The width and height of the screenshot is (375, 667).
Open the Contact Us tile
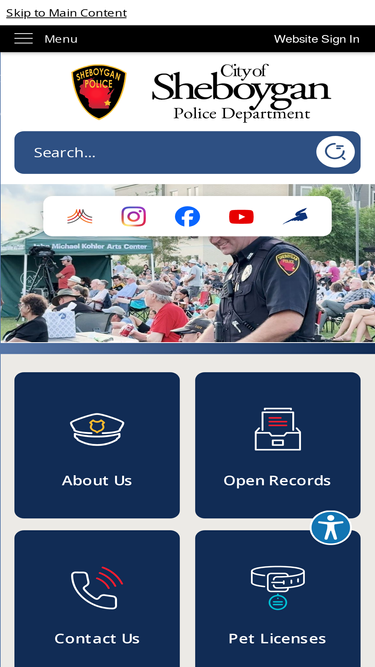pyautogui.click(x=97, y=599)
